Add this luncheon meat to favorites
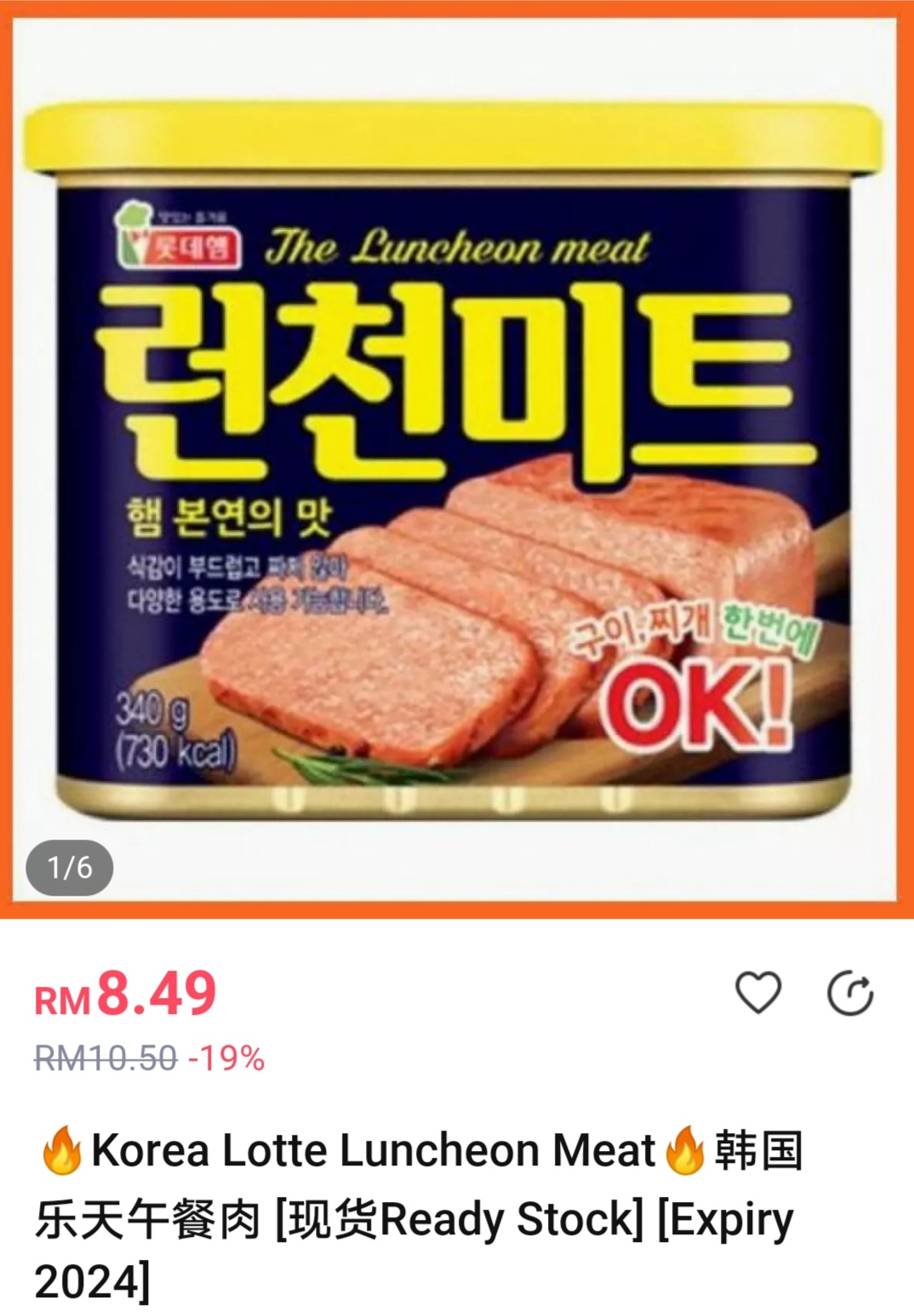 (757, 993)
